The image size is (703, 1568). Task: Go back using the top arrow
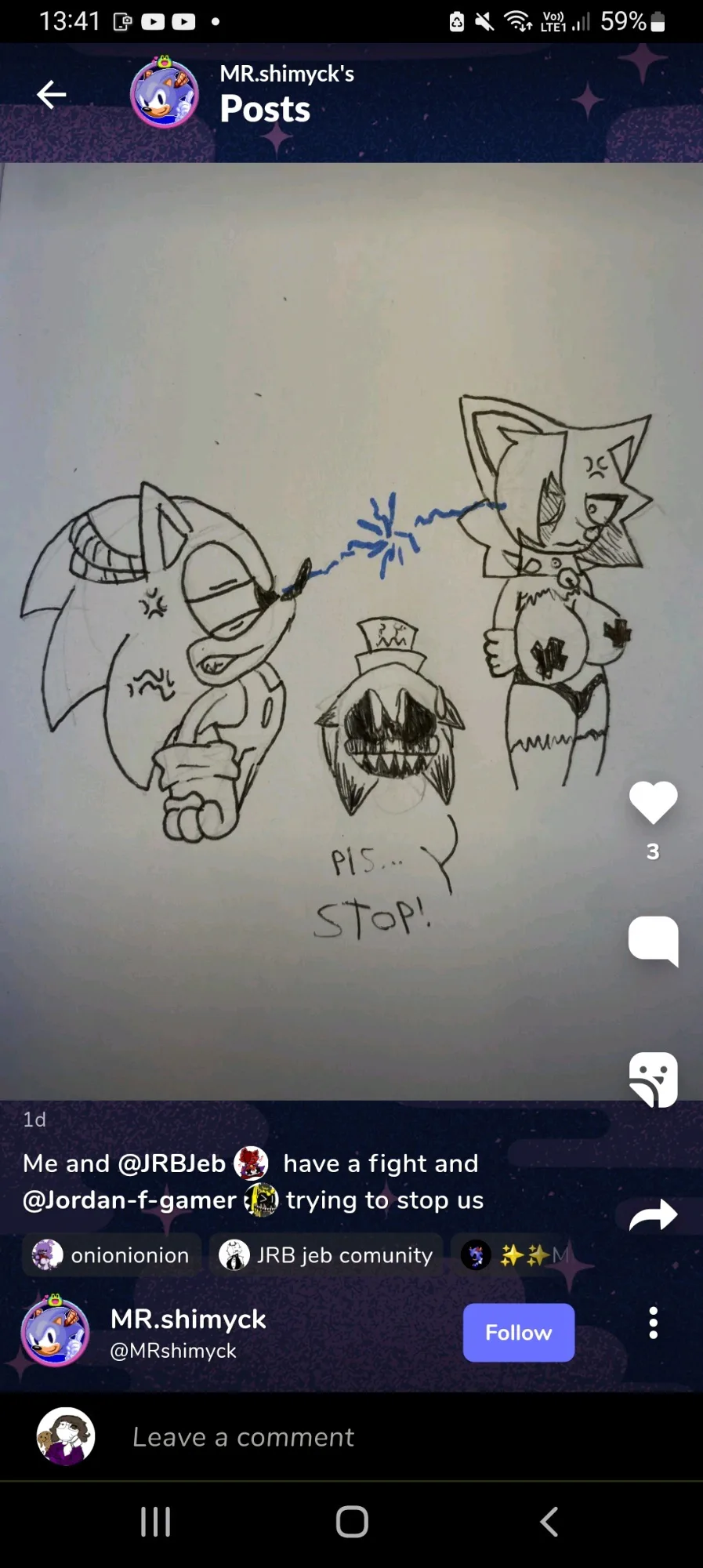tap(52, 95)
